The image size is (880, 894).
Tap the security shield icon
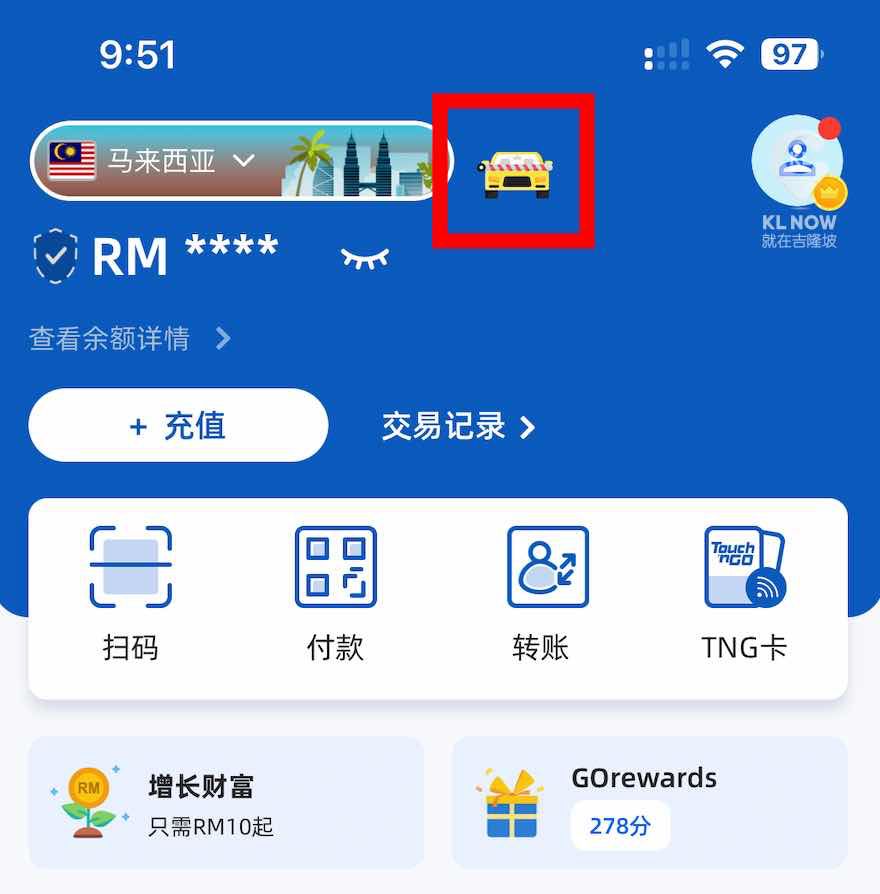pyautogui.click(x=55, y=256)
